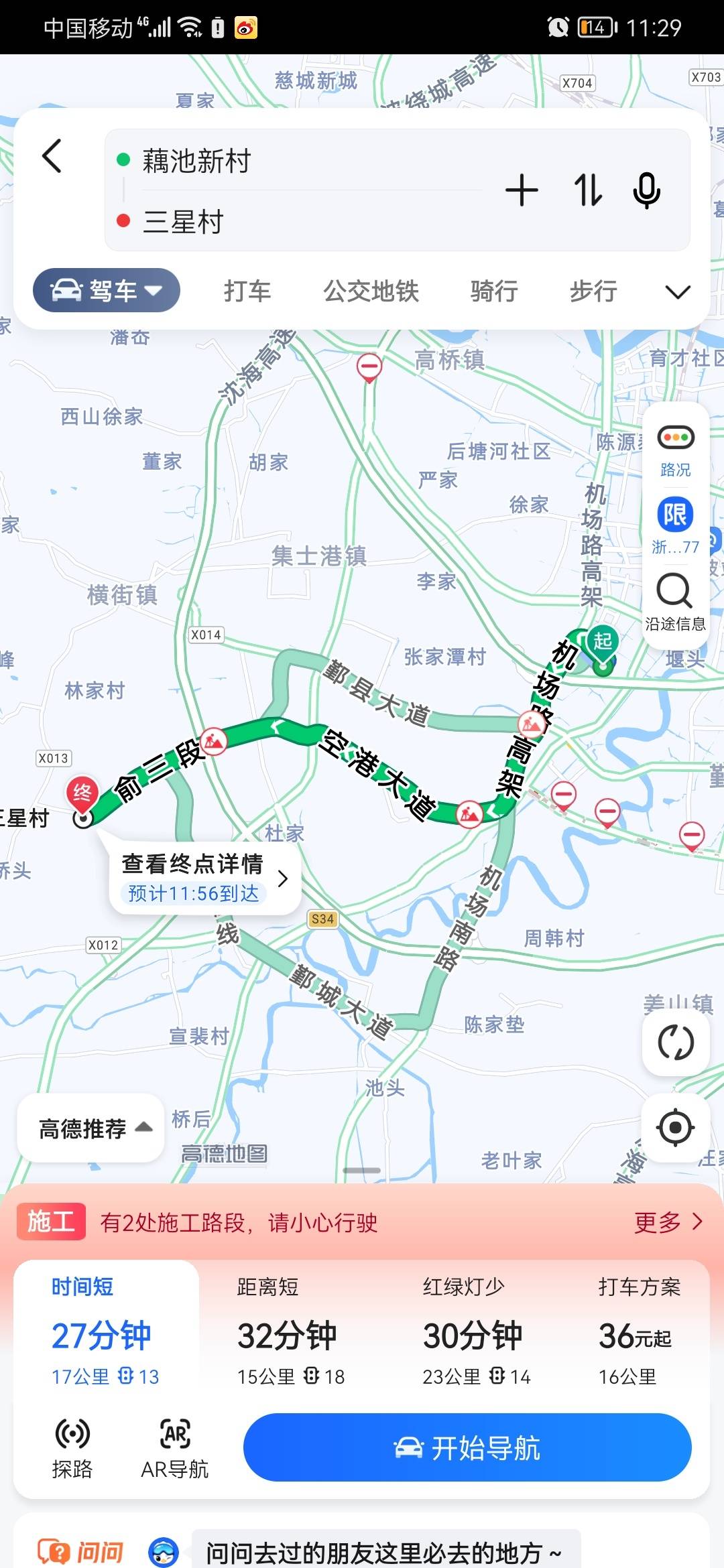Viewport: 724px width, 1568px height.
Task: Start navigation with 开始导航
Action: point(467,1447)
